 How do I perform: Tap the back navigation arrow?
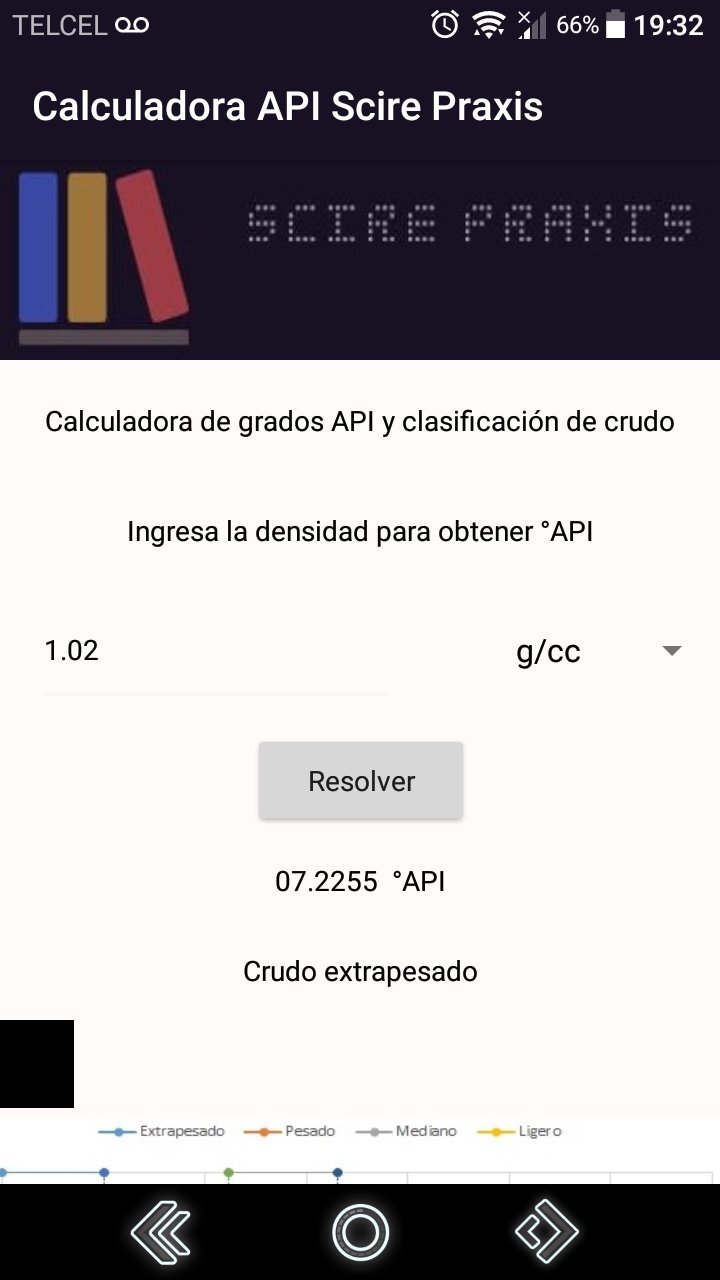tap(163, 1230)
